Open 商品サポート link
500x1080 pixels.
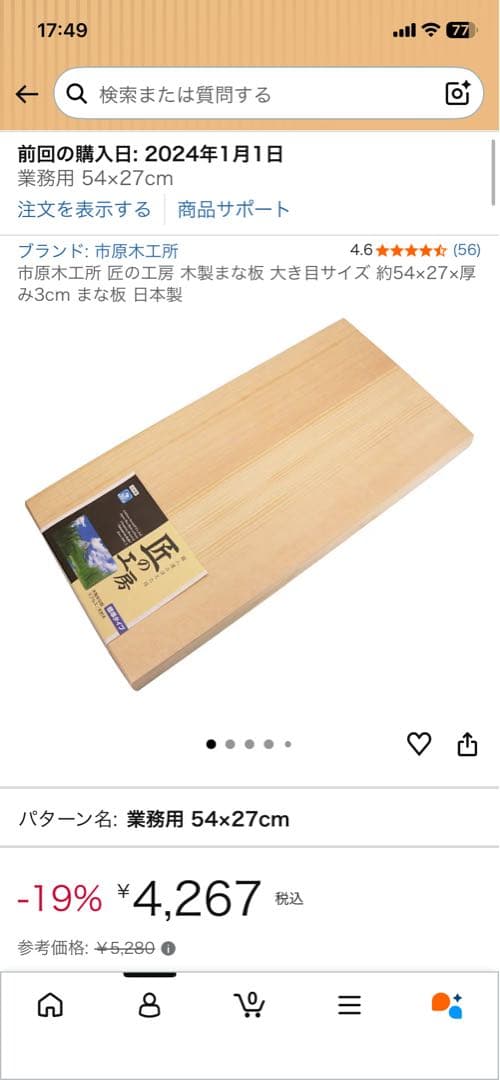tap(234, 209)
